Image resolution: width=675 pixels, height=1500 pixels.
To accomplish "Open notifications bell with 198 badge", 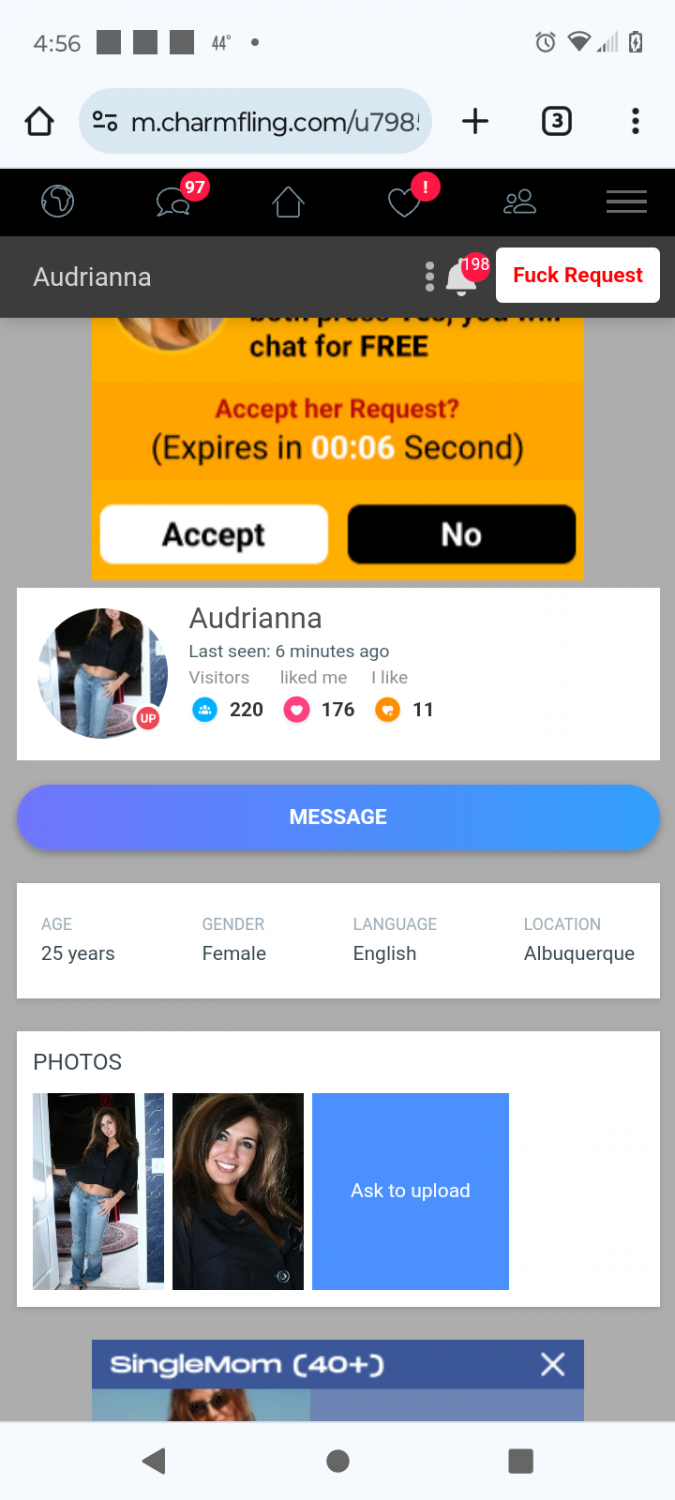I will click(461, 276).
